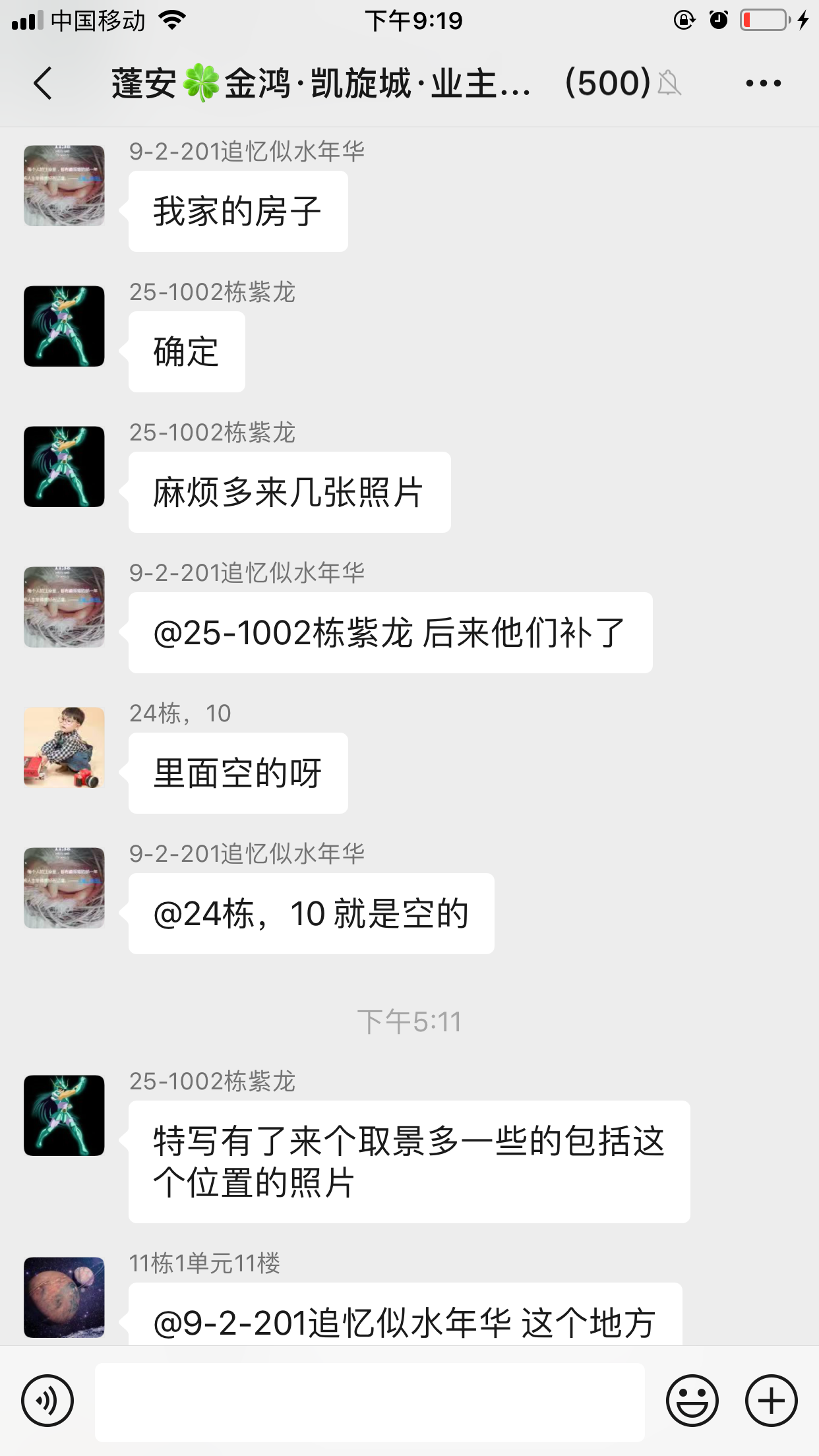The height and width of the screenshot is (1456, 819).
Task: Open avatar next to 后来他们补了 message
Action: tap(64, 607)
